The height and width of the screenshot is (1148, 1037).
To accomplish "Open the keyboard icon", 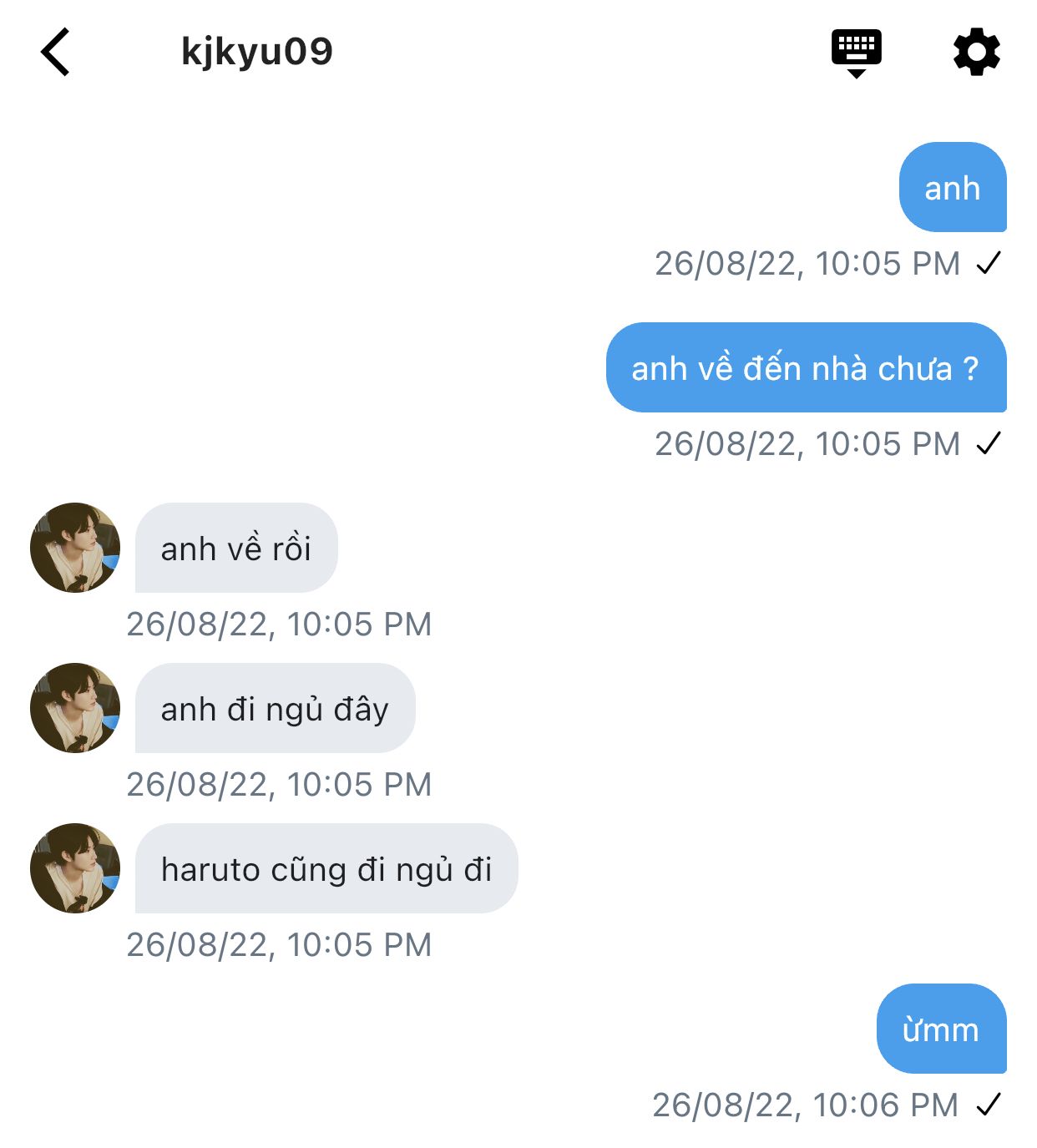I will (856, 53).
